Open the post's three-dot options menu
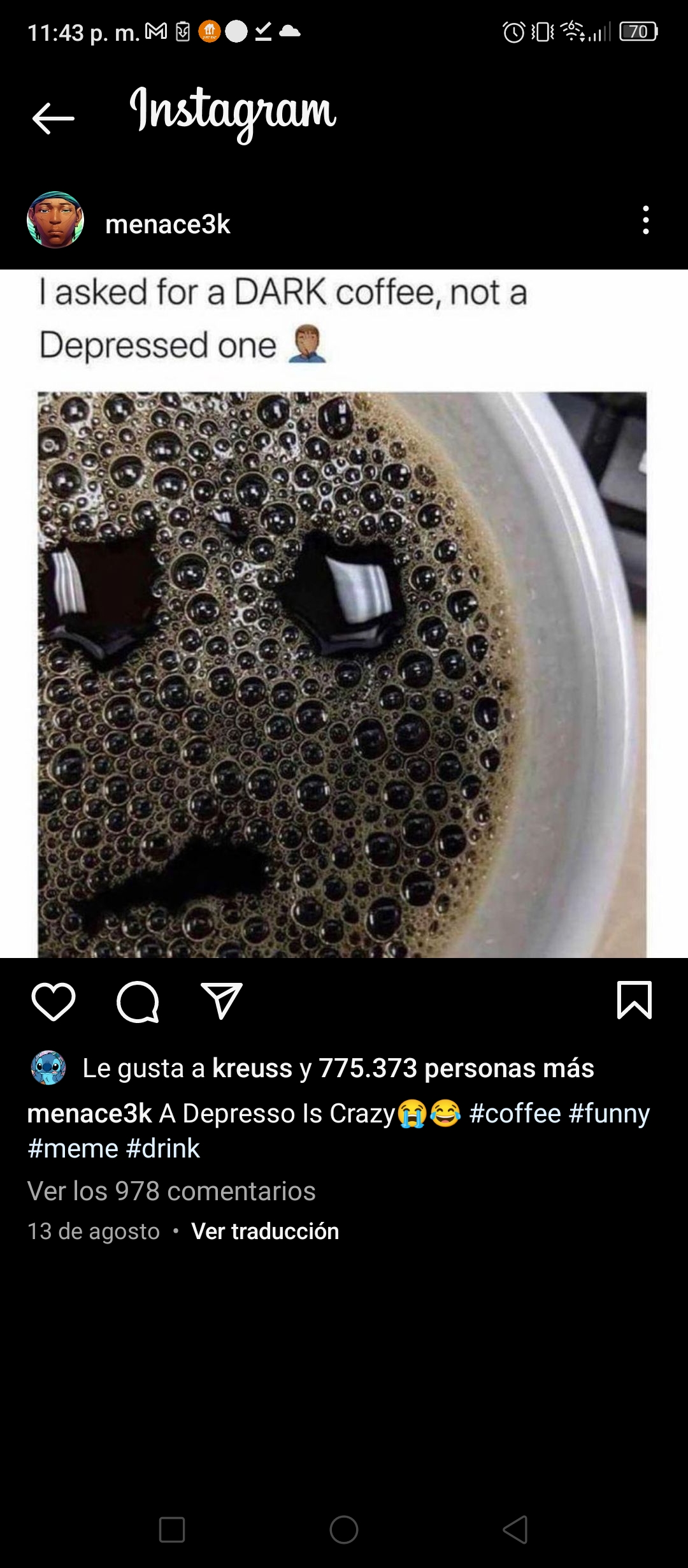The width and height of the screenshot is (688, 1568). tap(646, 220)
